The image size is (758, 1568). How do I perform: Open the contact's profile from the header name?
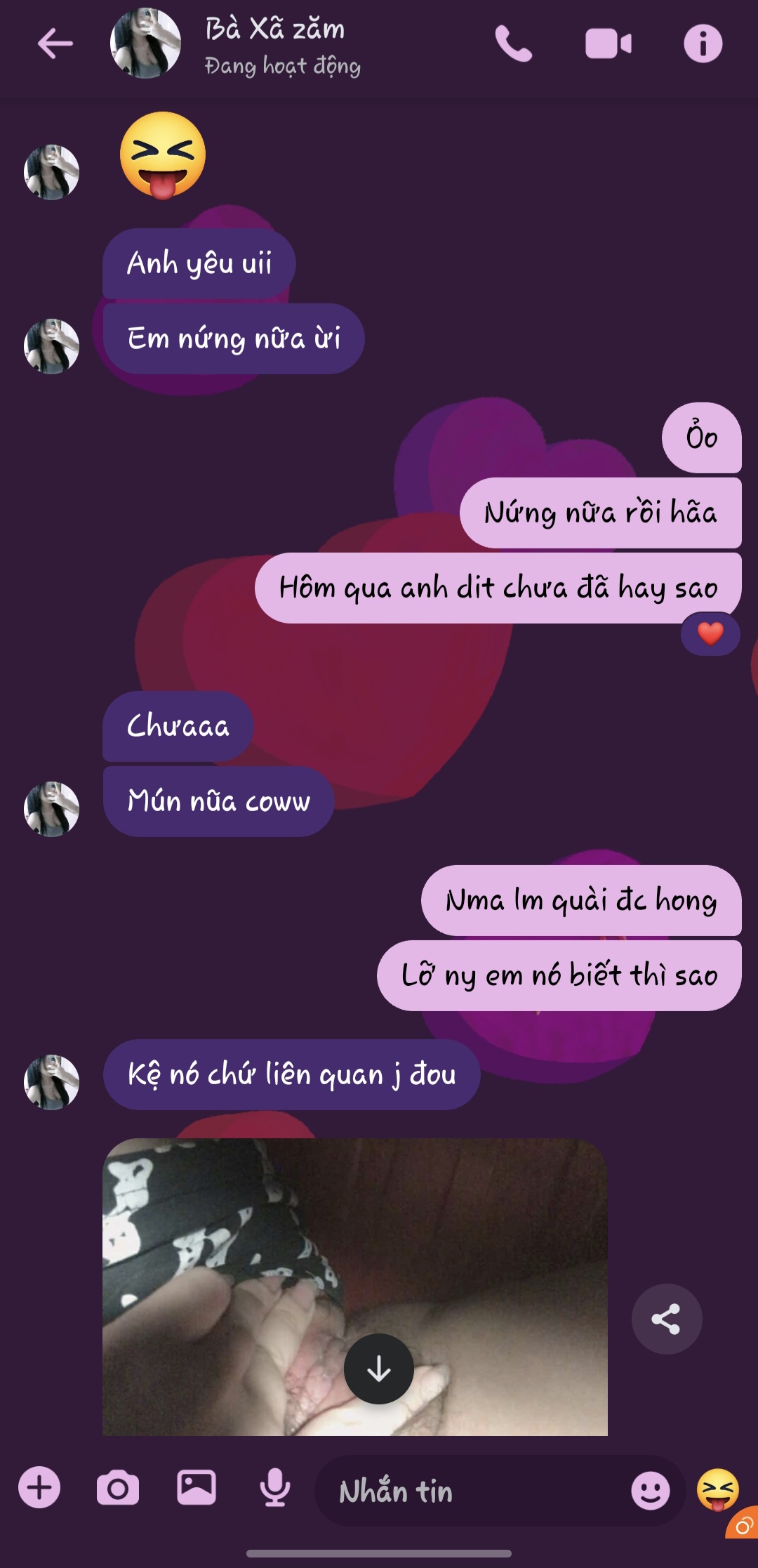tap(275, 30)
